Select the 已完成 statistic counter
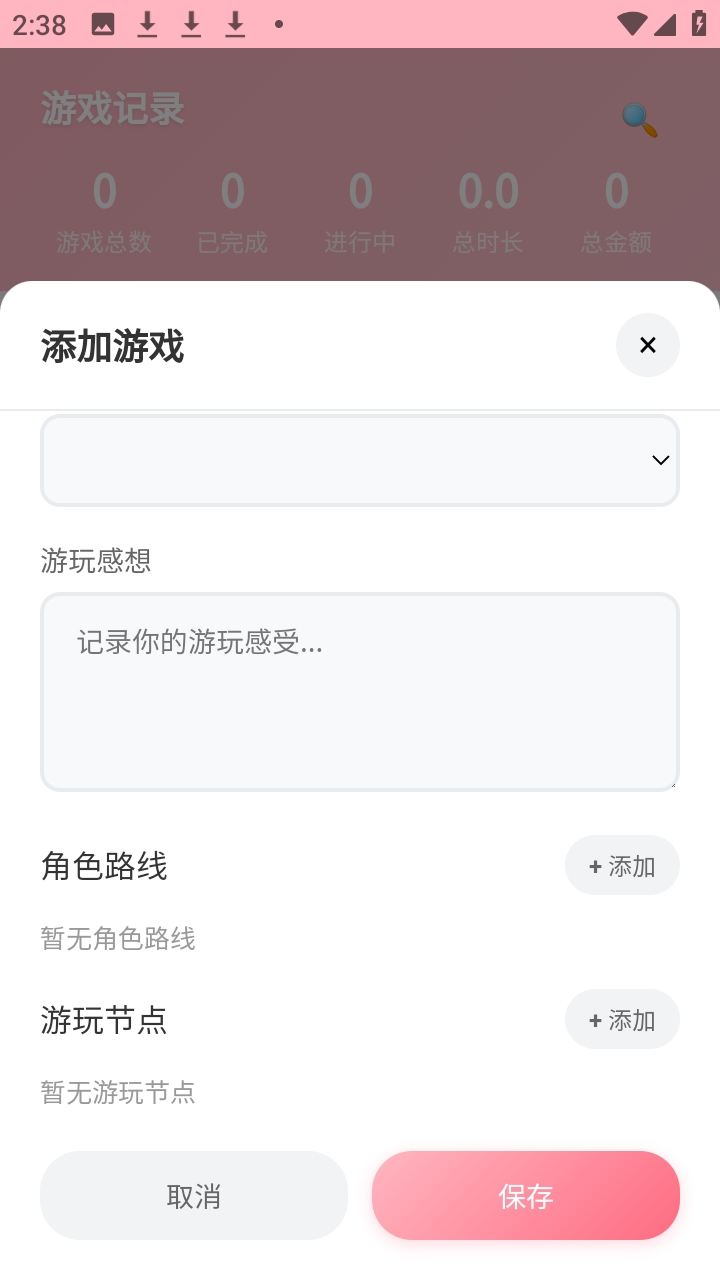720x1280 pixels. [x=232, y=212]
